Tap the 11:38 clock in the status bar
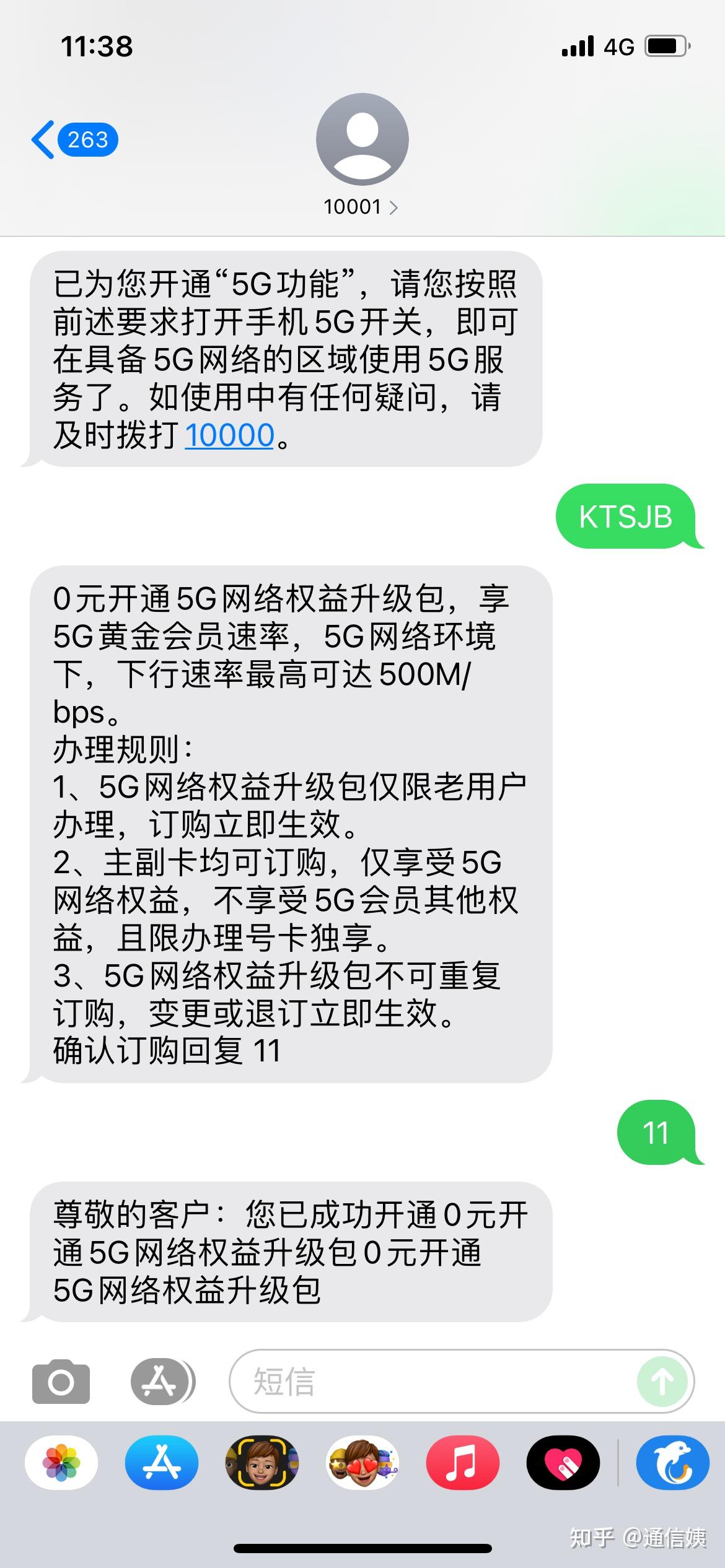The height and width of the screenshot is (1568, 725). pyautogui.click(x=96, y=46)
